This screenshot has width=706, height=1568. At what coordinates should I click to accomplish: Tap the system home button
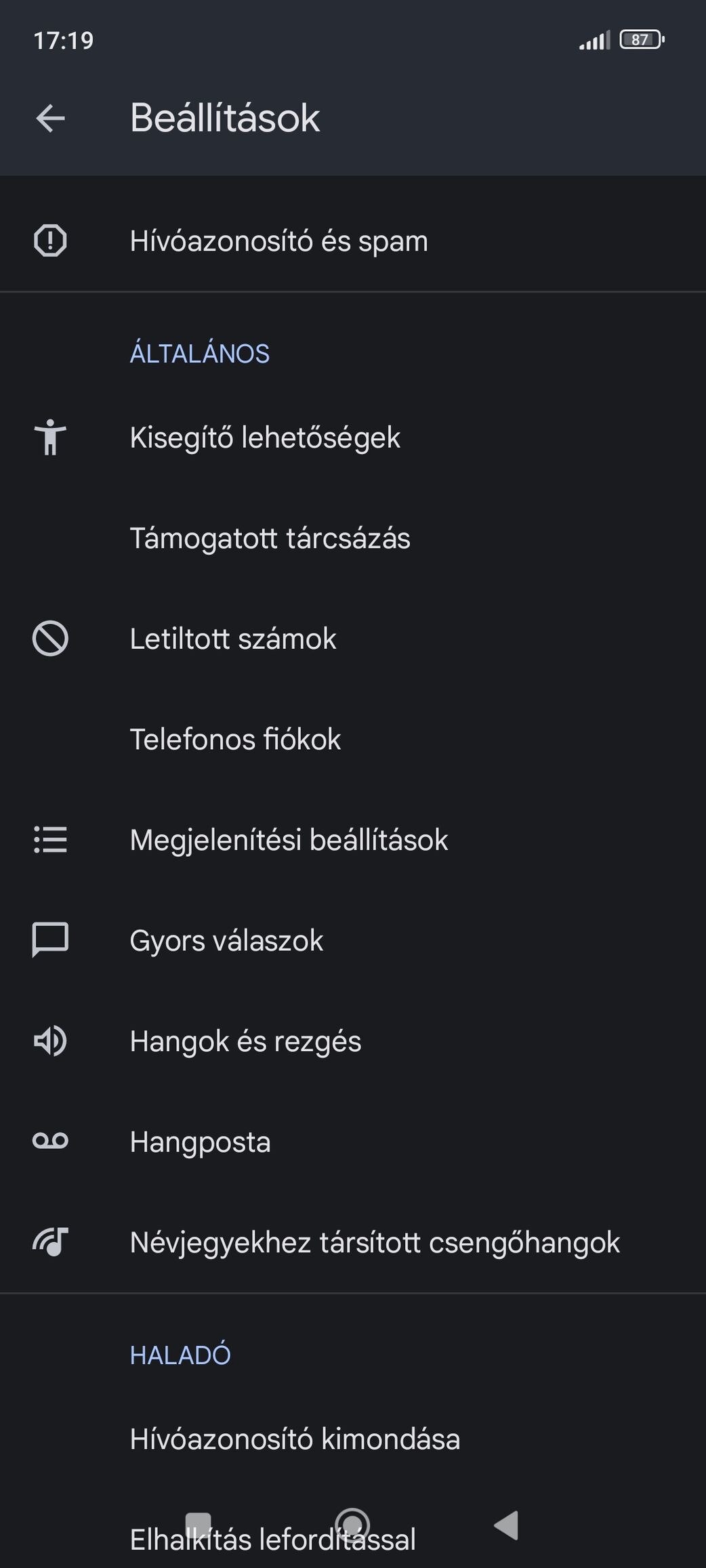pyautogui.click(x=352, y=1525)
